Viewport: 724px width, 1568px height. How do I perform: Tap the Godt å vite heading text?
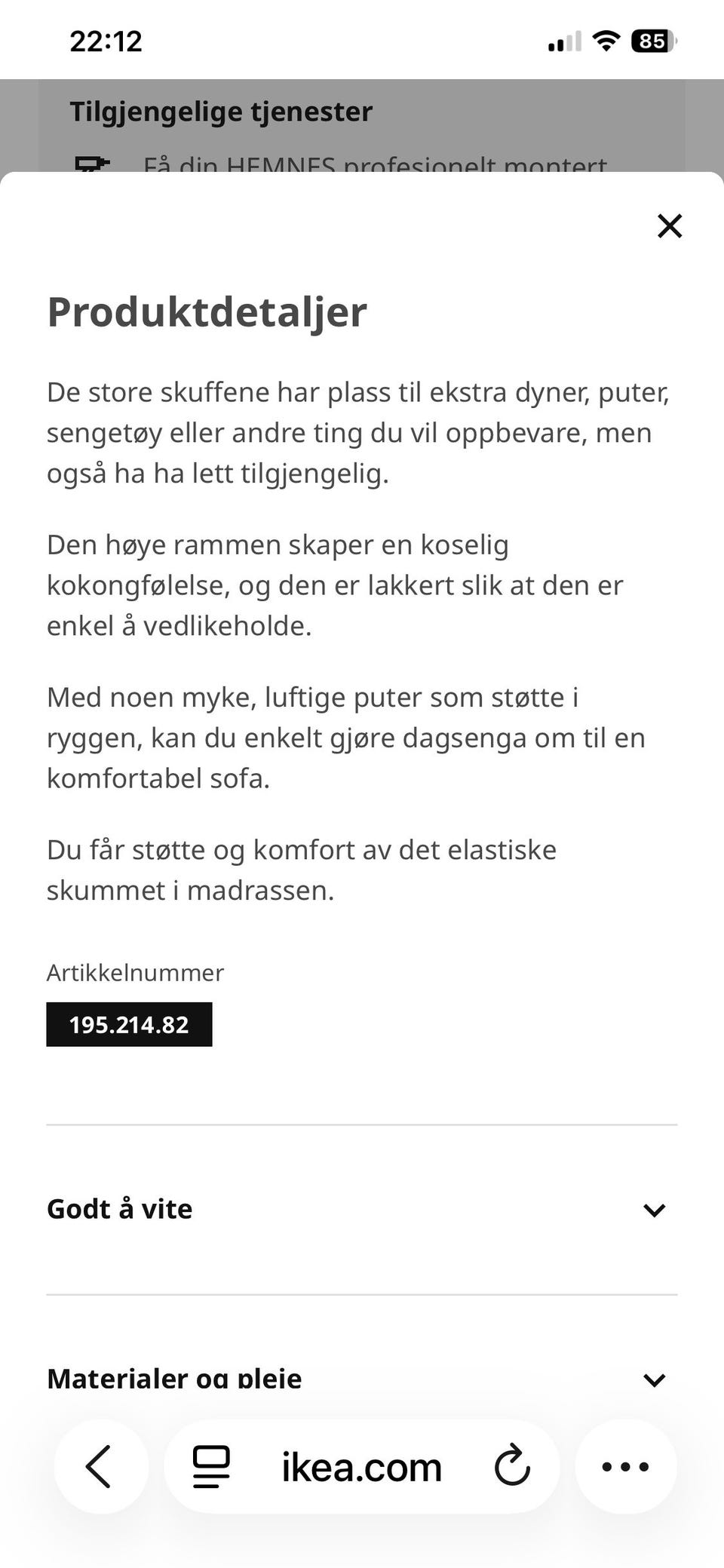point(118,1207)
